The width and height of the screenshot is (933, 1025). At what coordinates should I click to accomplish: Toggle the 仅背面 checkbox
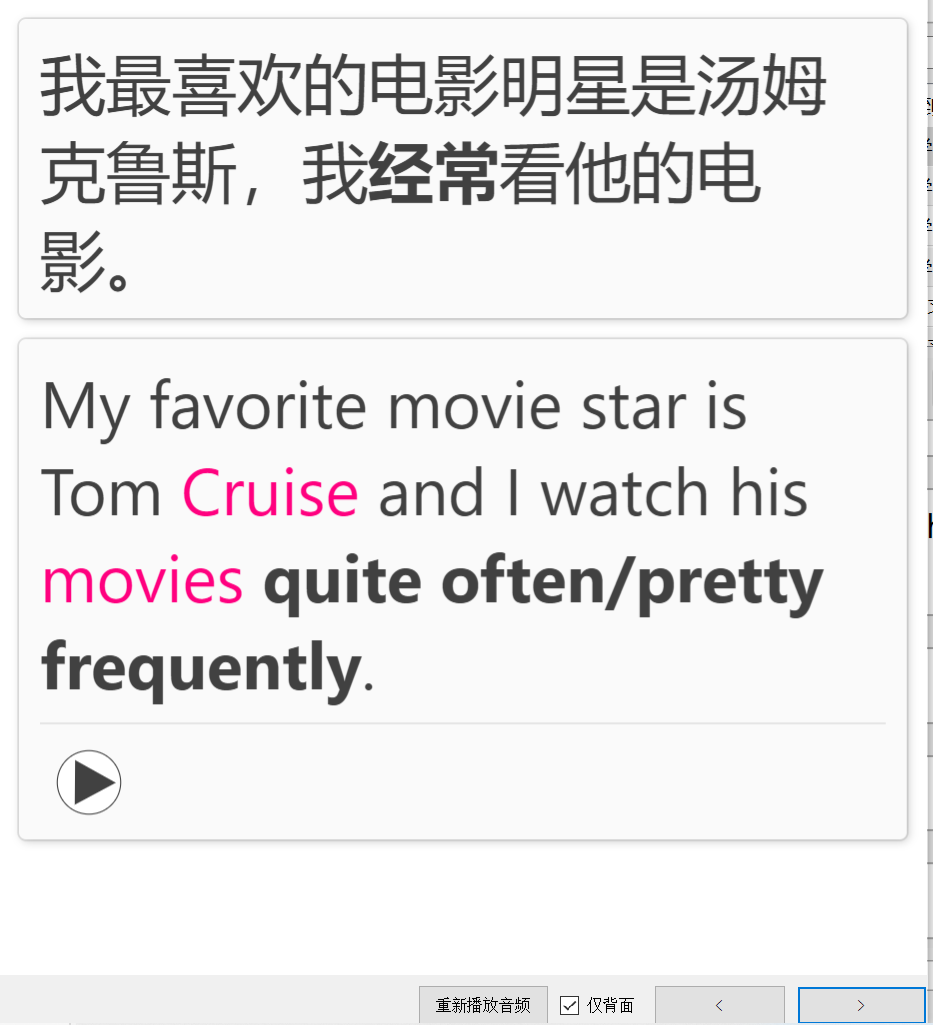(570, 1005)
